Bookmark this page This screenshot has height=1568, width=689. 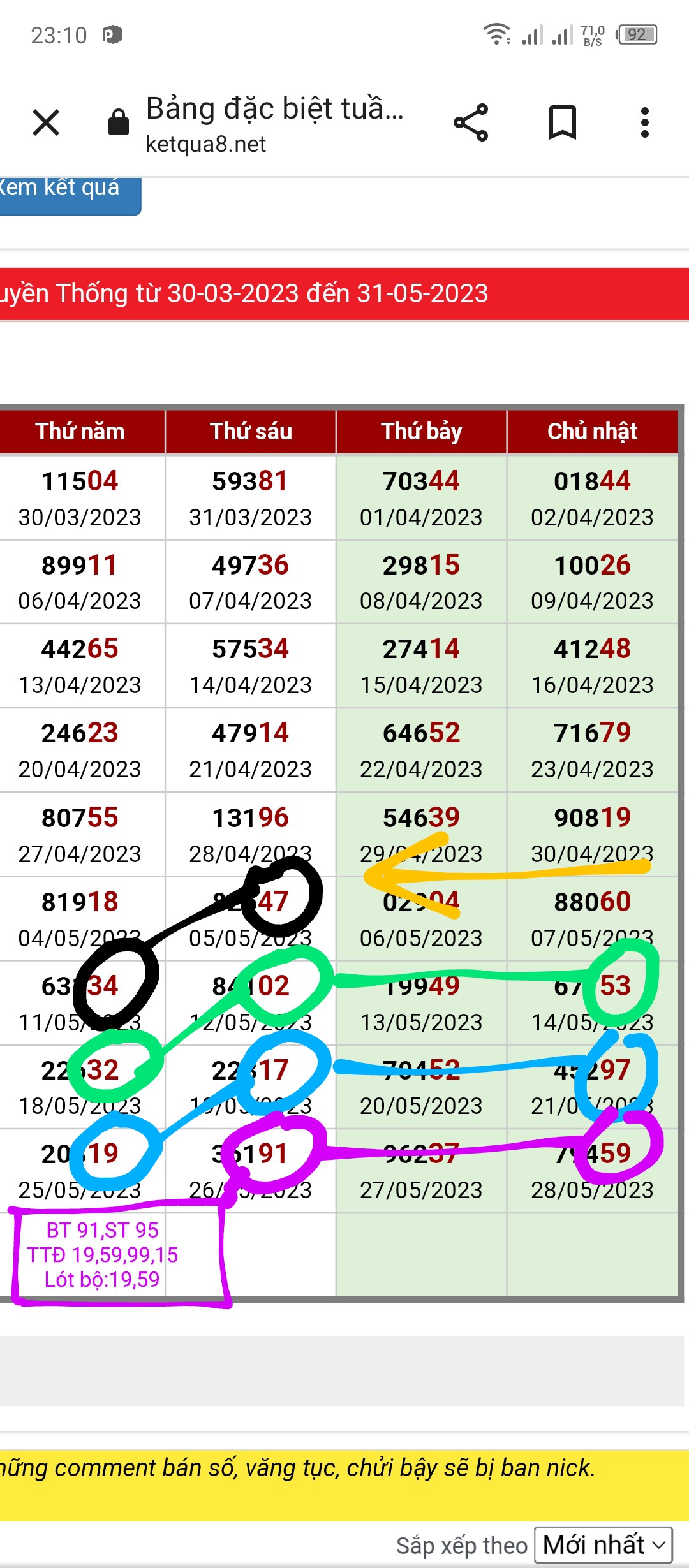point(562,122)
